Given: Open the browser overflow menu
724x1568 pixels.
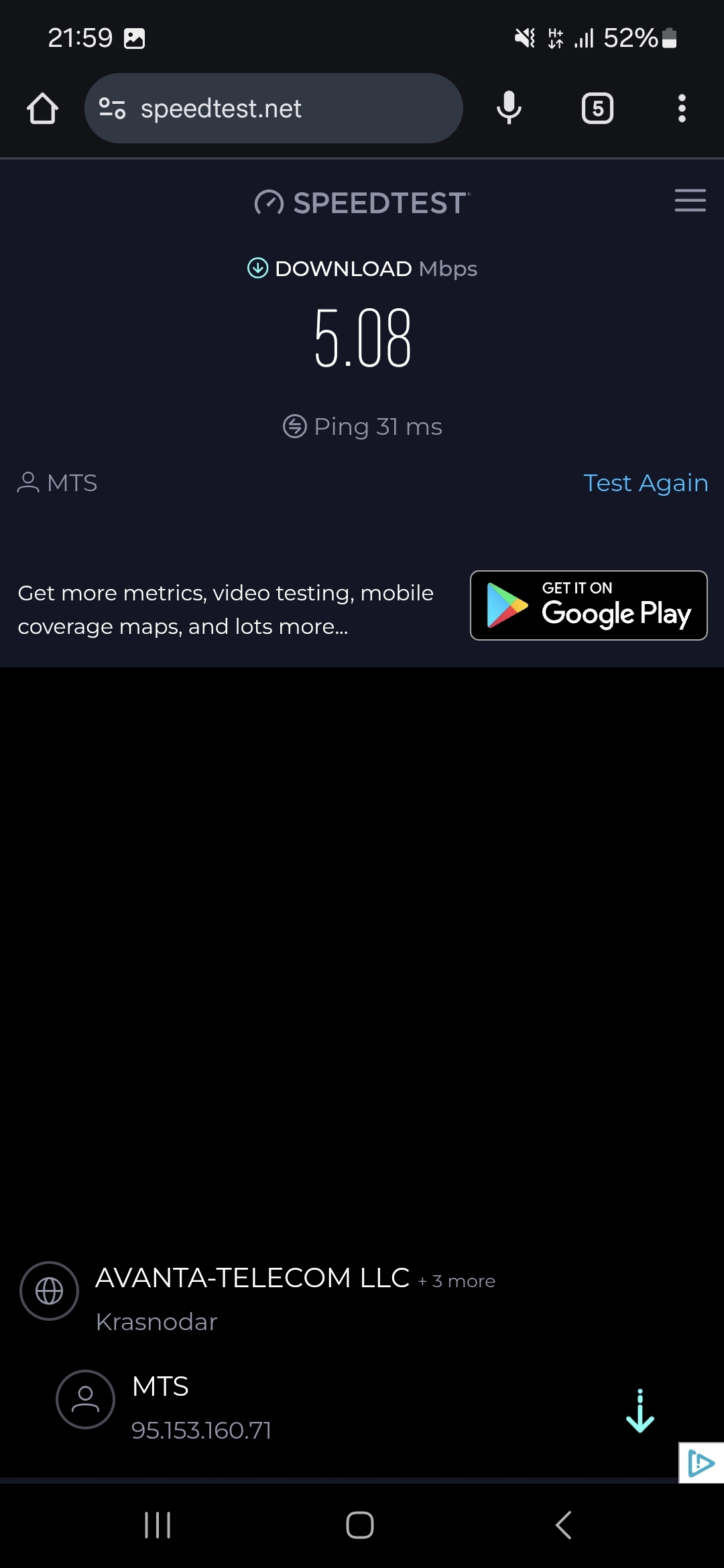Looking at the screenshot, I should [x=682, y=109].
